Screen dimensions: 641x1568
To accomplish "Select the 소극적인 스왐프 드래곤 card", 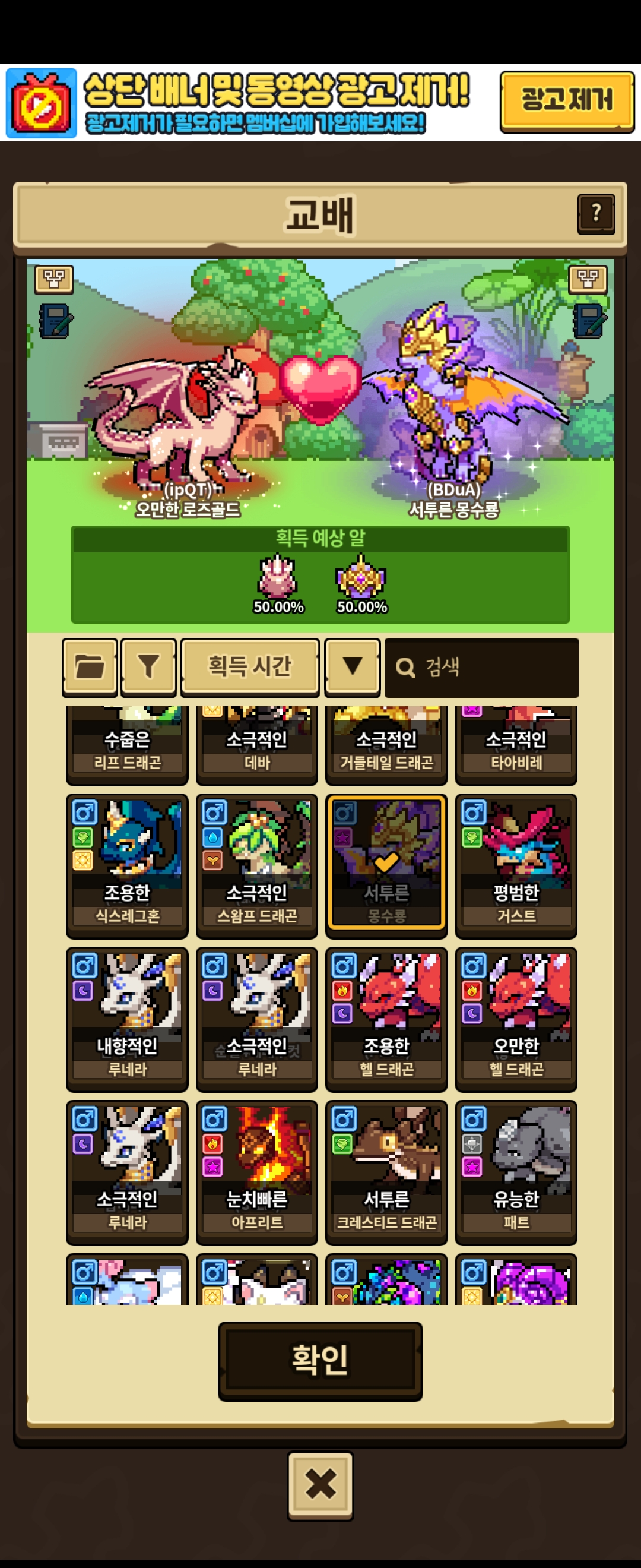I will (x=256, y=865).
